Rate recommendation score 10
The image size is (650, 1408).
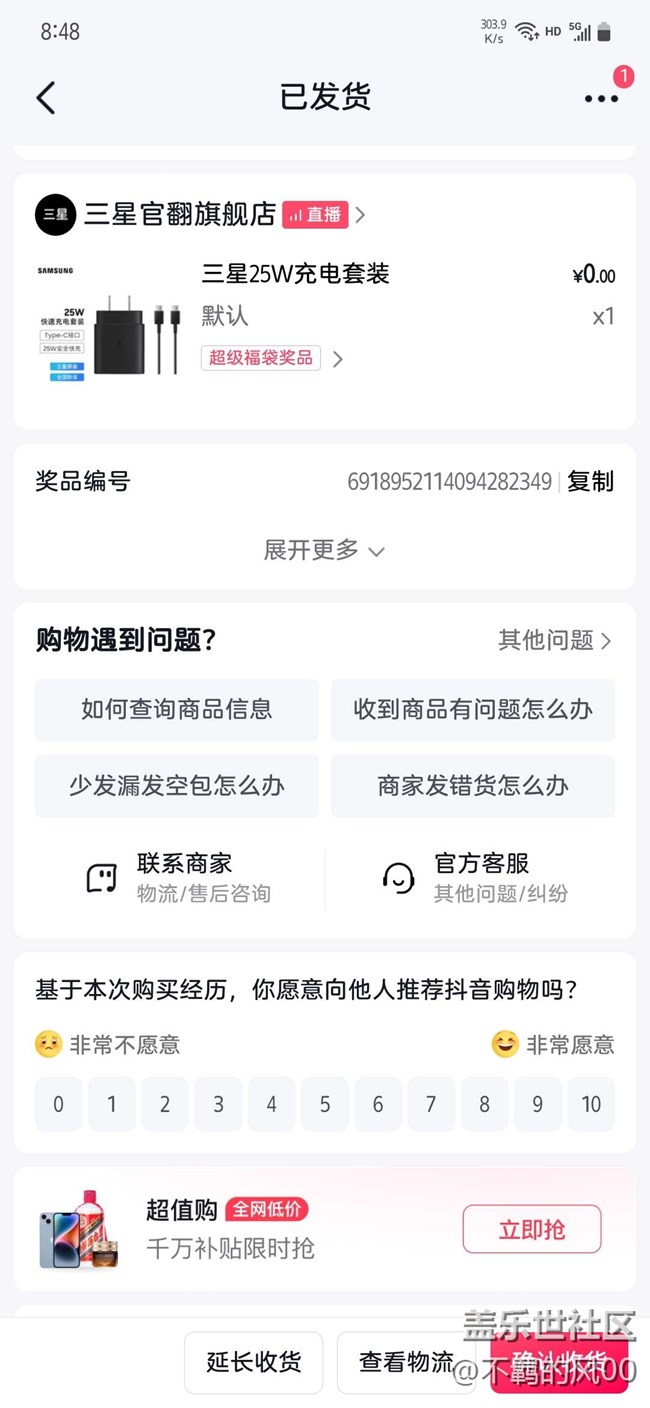click(x=591, y=1104)
